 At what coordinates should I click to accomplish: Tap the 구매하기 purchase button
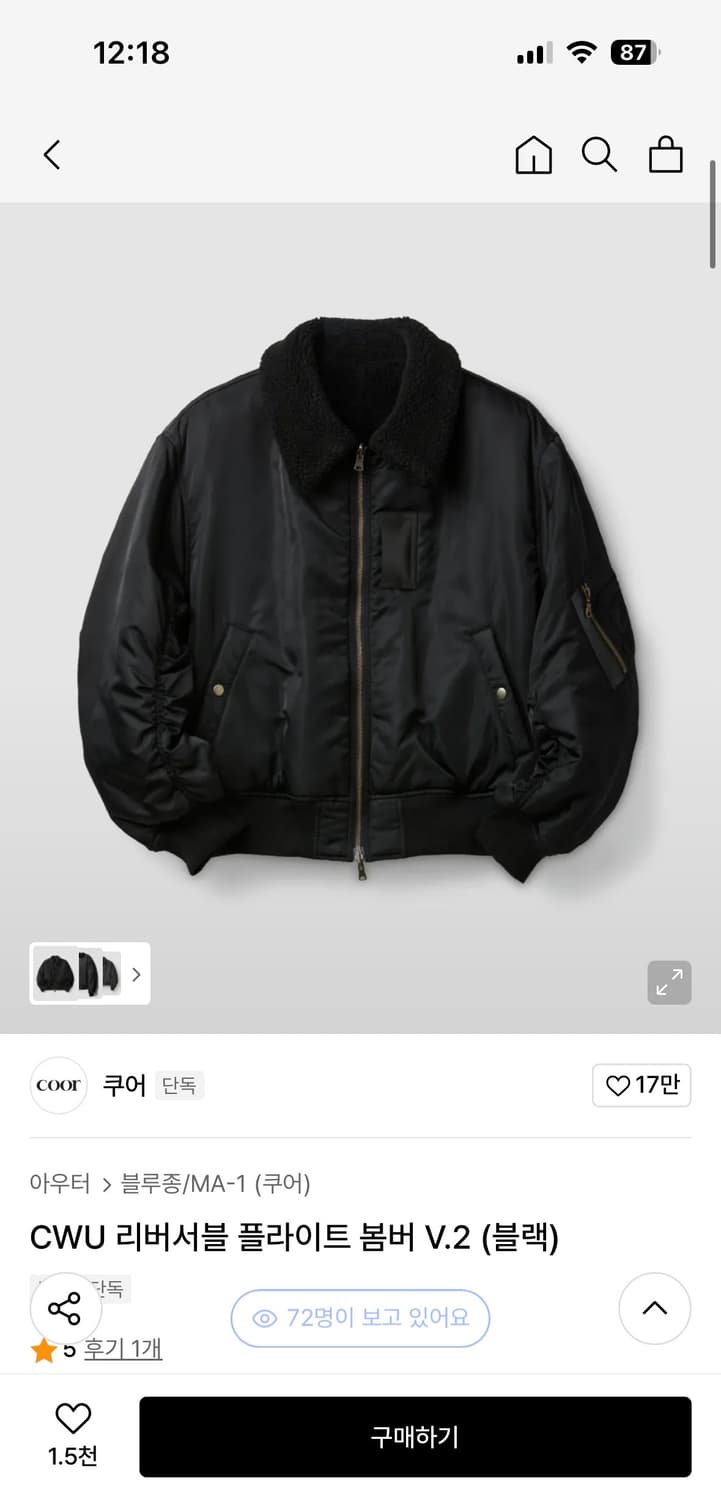click(417, 1436)
